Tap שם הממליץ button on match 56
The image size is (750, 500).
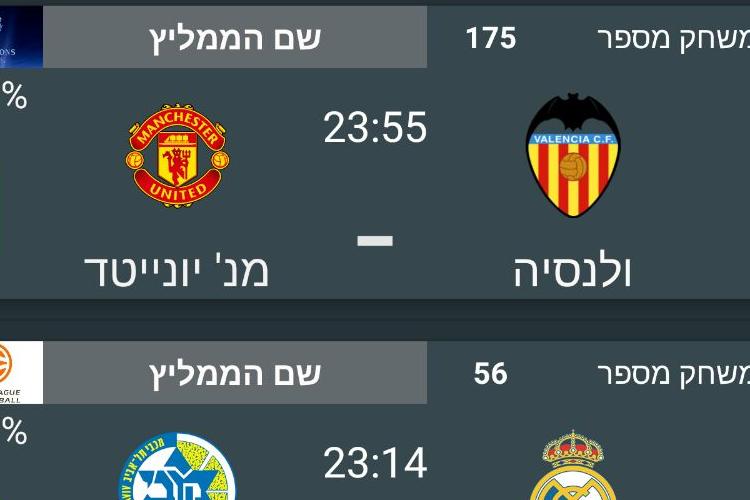(x=235, y=373)
